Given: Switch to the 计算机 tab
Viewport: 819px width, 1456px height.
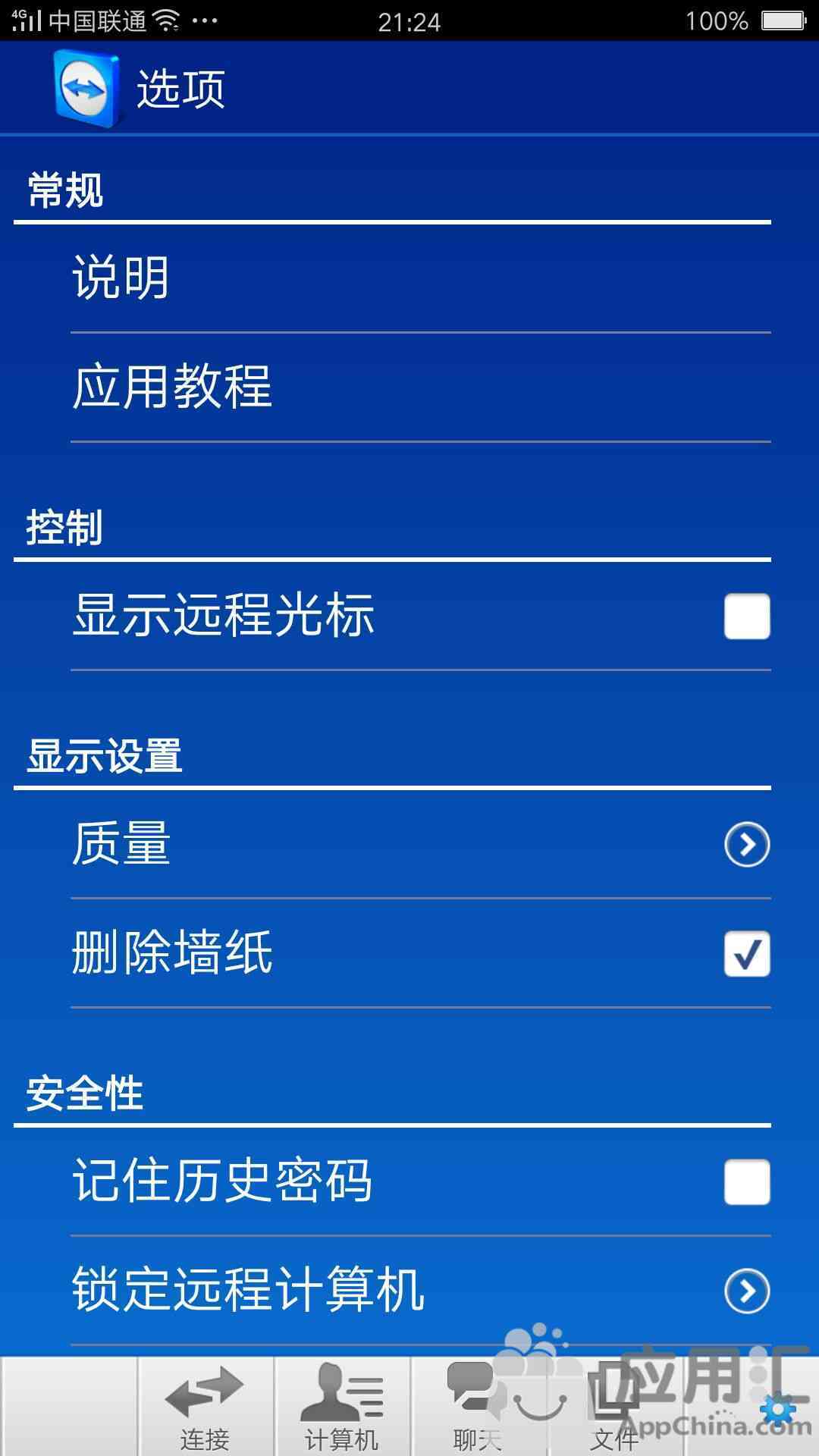Looking at the screenshot, I should pos(341,1407).
